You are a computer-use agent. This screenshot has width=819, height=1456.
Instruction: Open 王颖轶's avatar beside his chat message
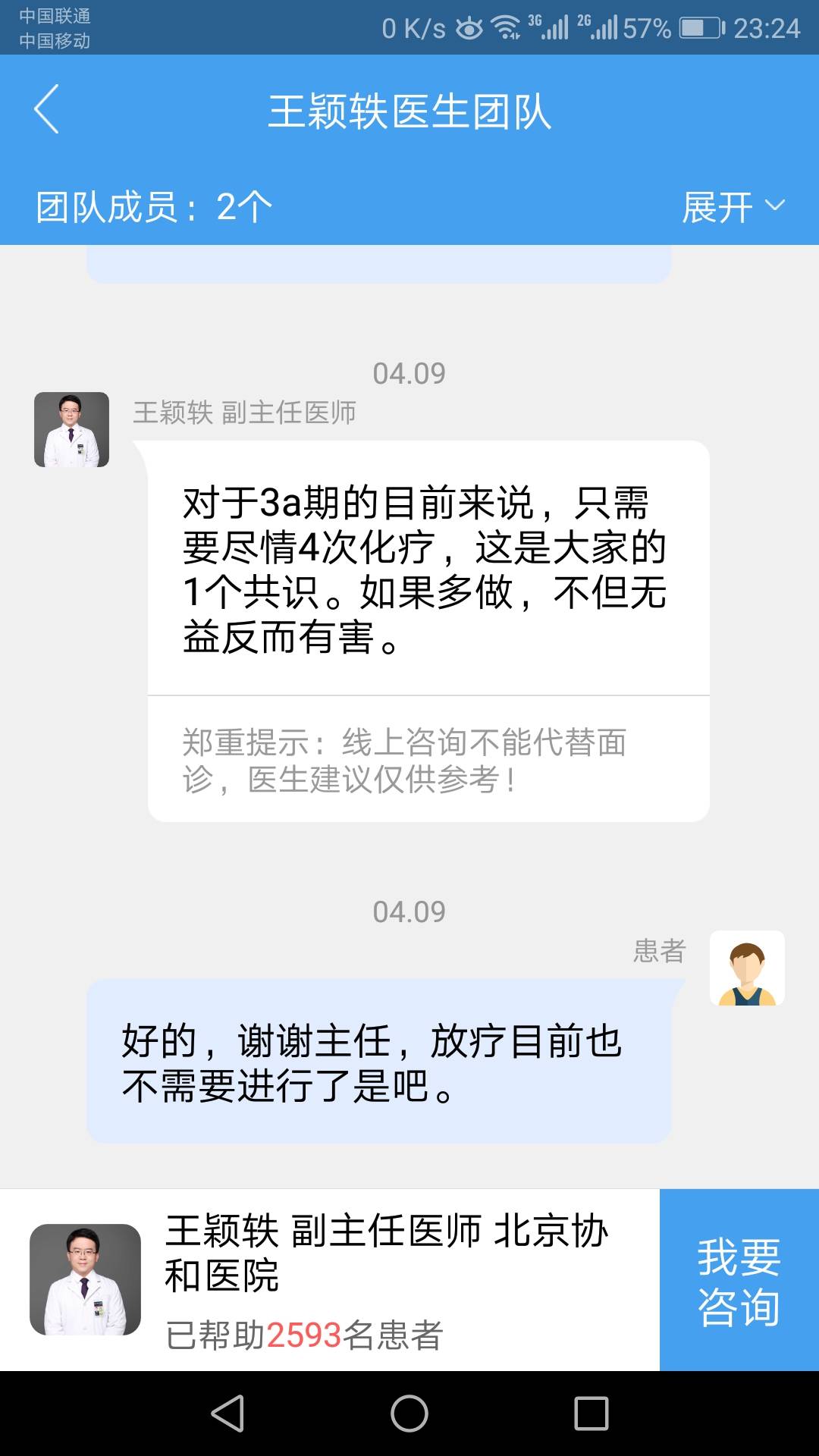point(71,429)
